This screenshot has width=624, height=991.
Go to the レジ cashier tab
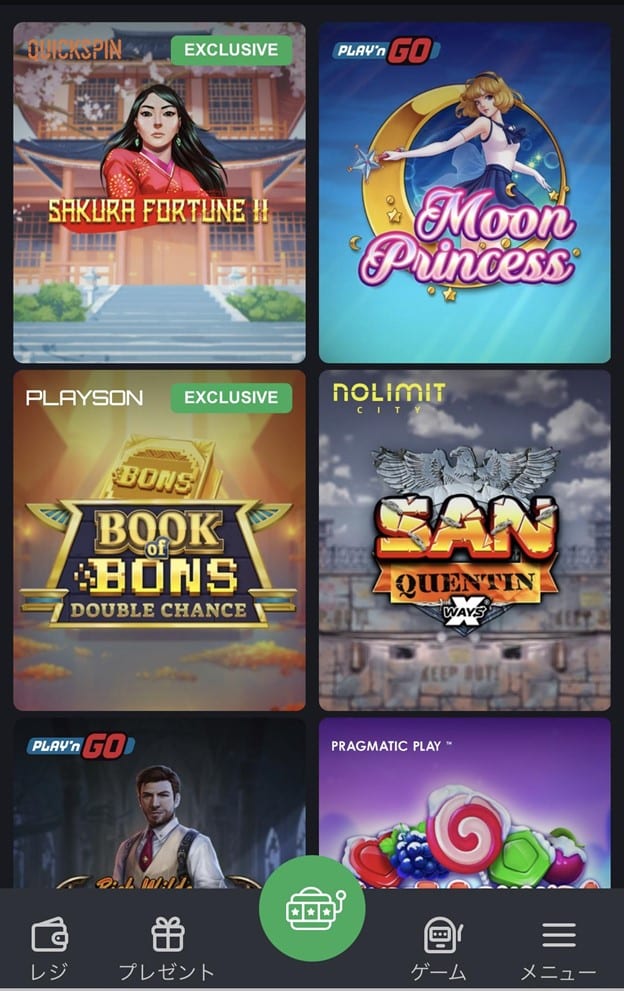pyautogui.click(x=49, y=948)
